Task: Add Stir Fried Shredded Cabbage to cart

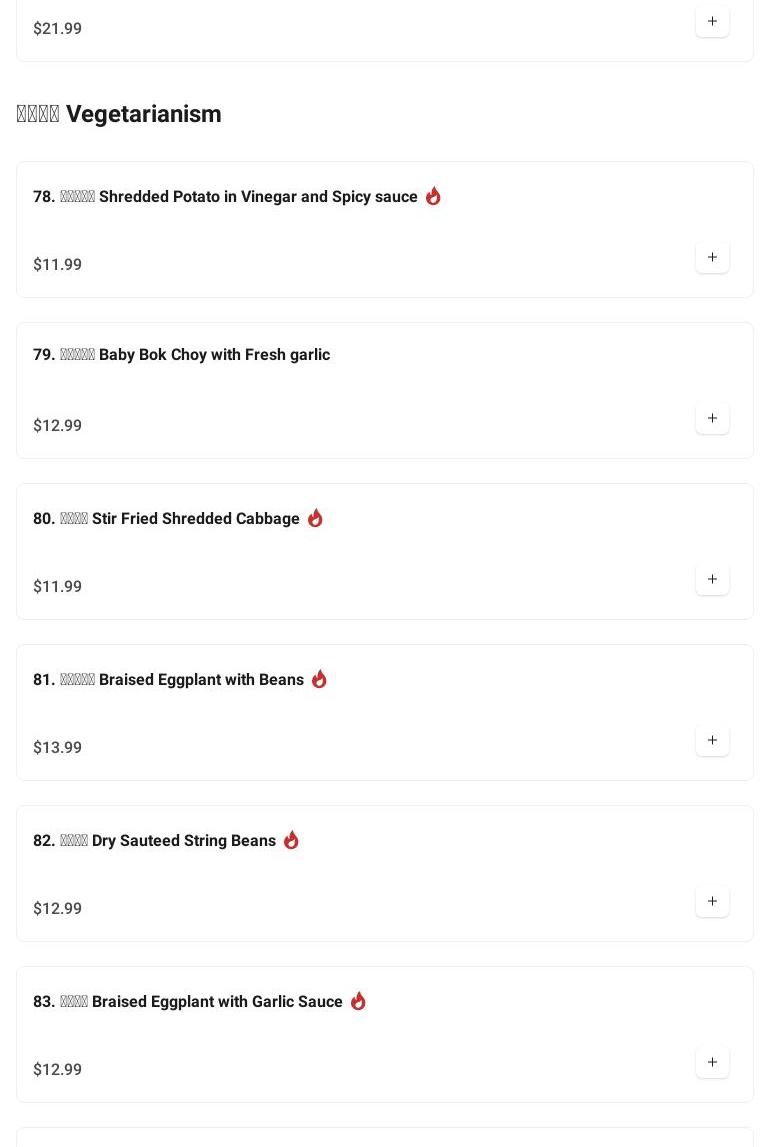Action: [712, 579]
